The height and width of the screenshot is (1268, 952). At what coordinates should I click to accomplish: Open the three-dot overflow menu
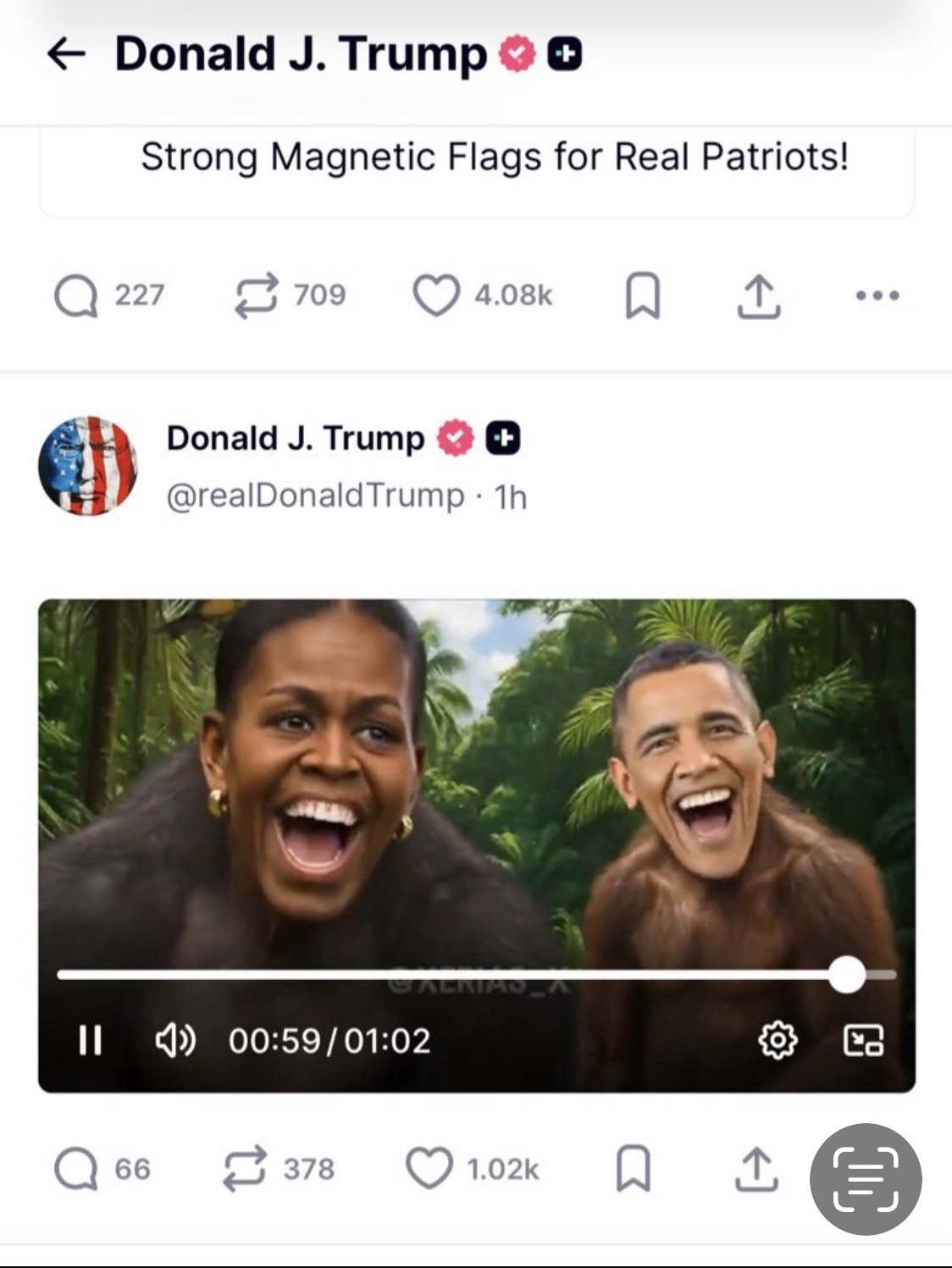(x=877, y=296)
